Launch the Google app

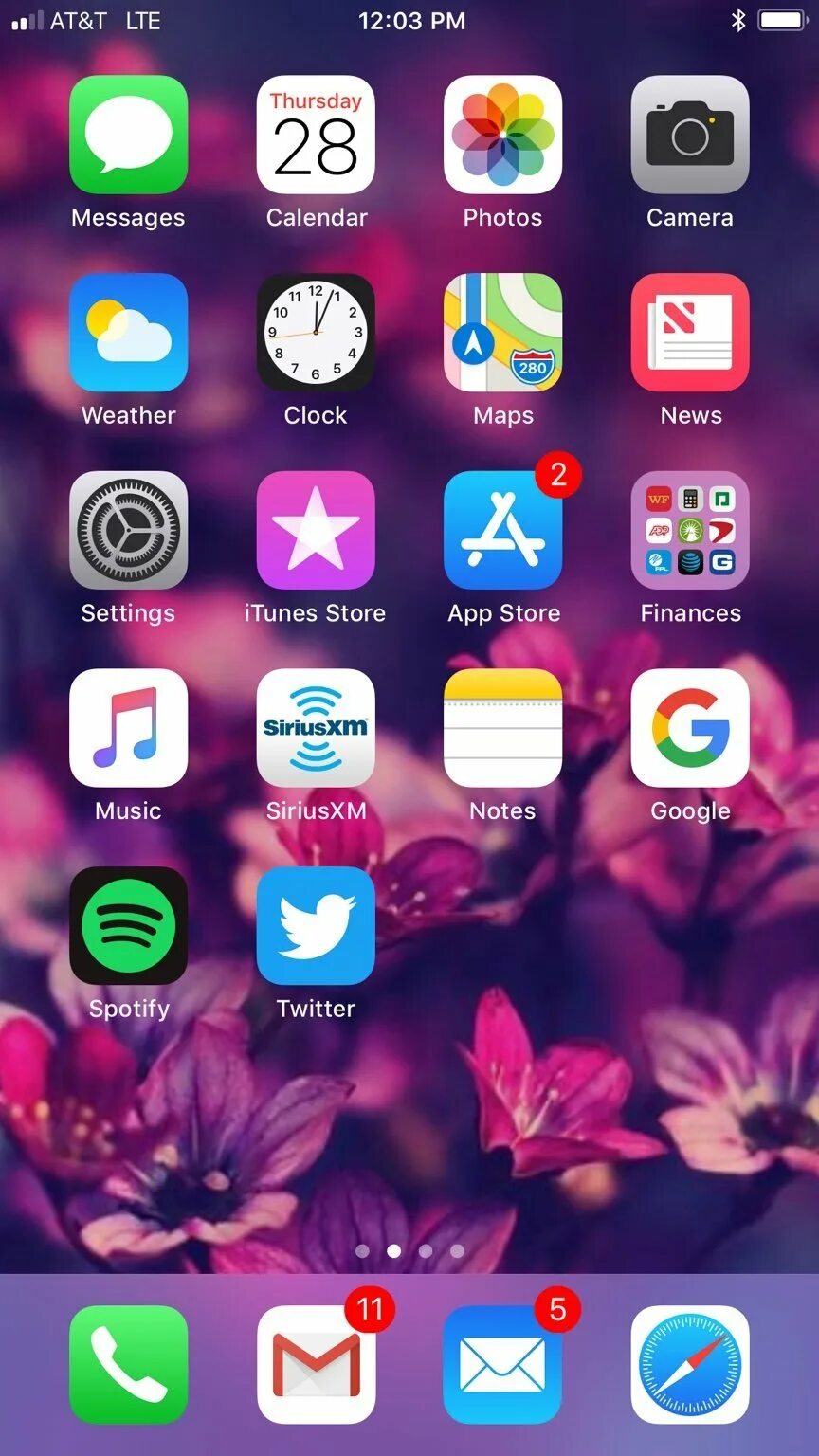(x=690, y=728)
